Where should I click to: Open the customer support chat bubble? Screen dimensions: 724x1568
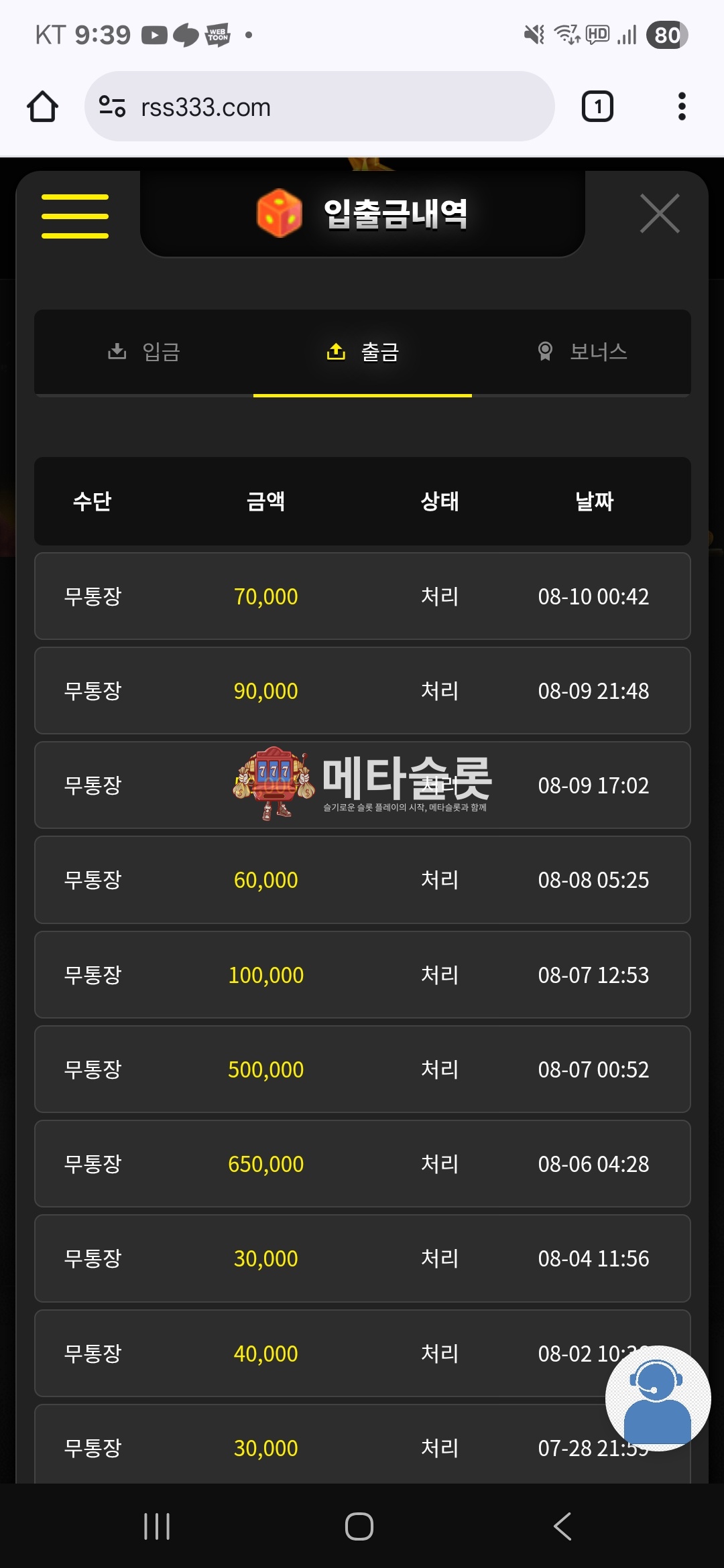[x=657, y=1398]
